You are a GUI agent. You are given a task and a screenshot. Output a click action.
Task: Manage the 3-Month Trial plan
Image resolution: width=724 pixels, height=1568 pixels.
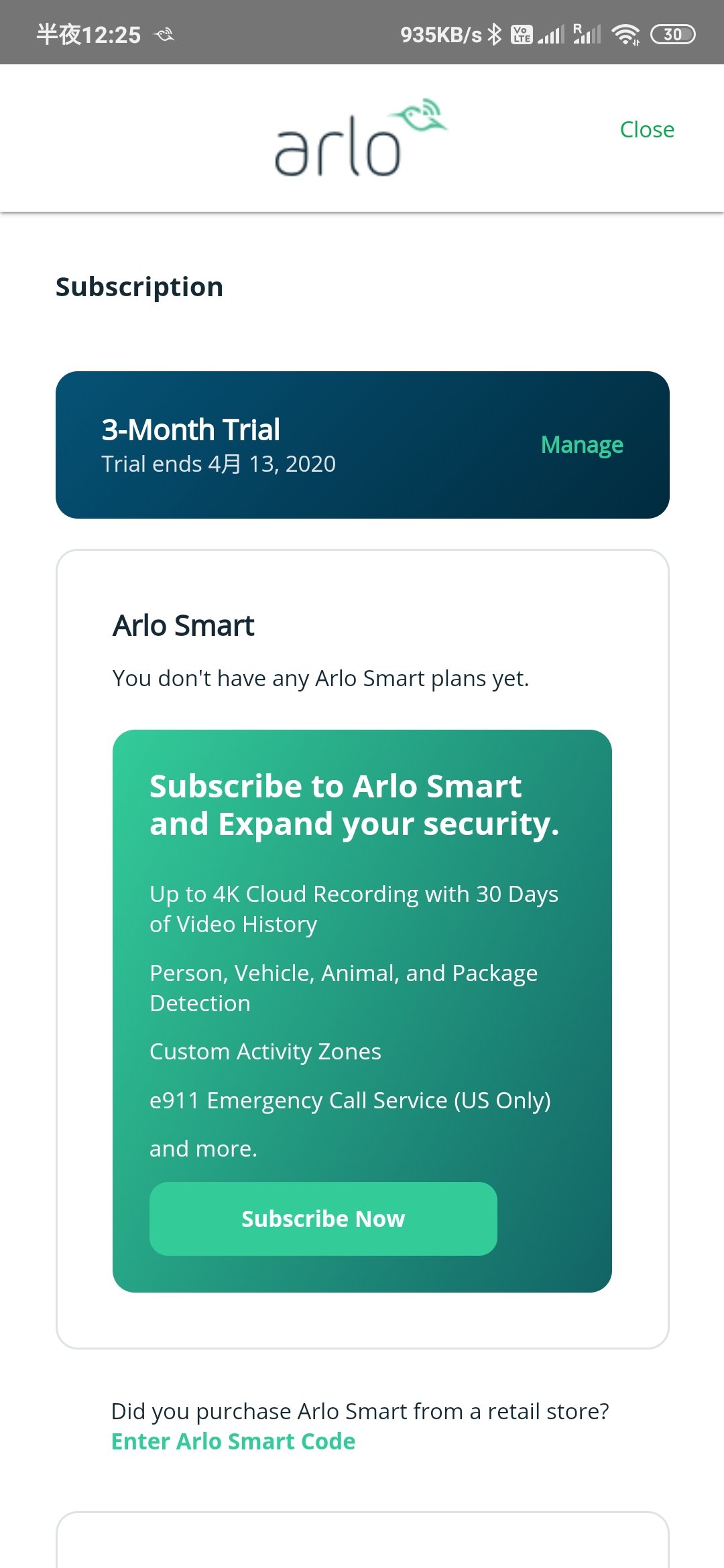(x=582, y=445)
